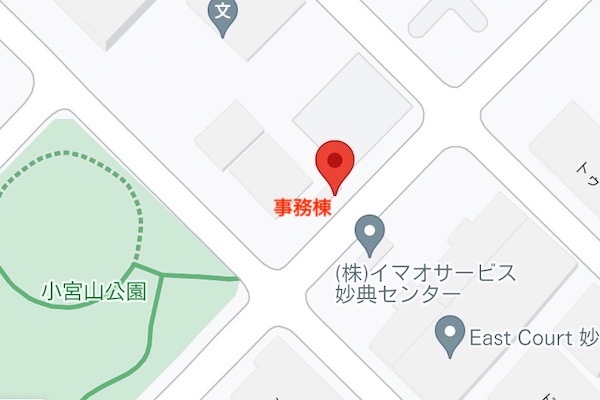Select the 小宮山公園 park label

coord(94,291)
